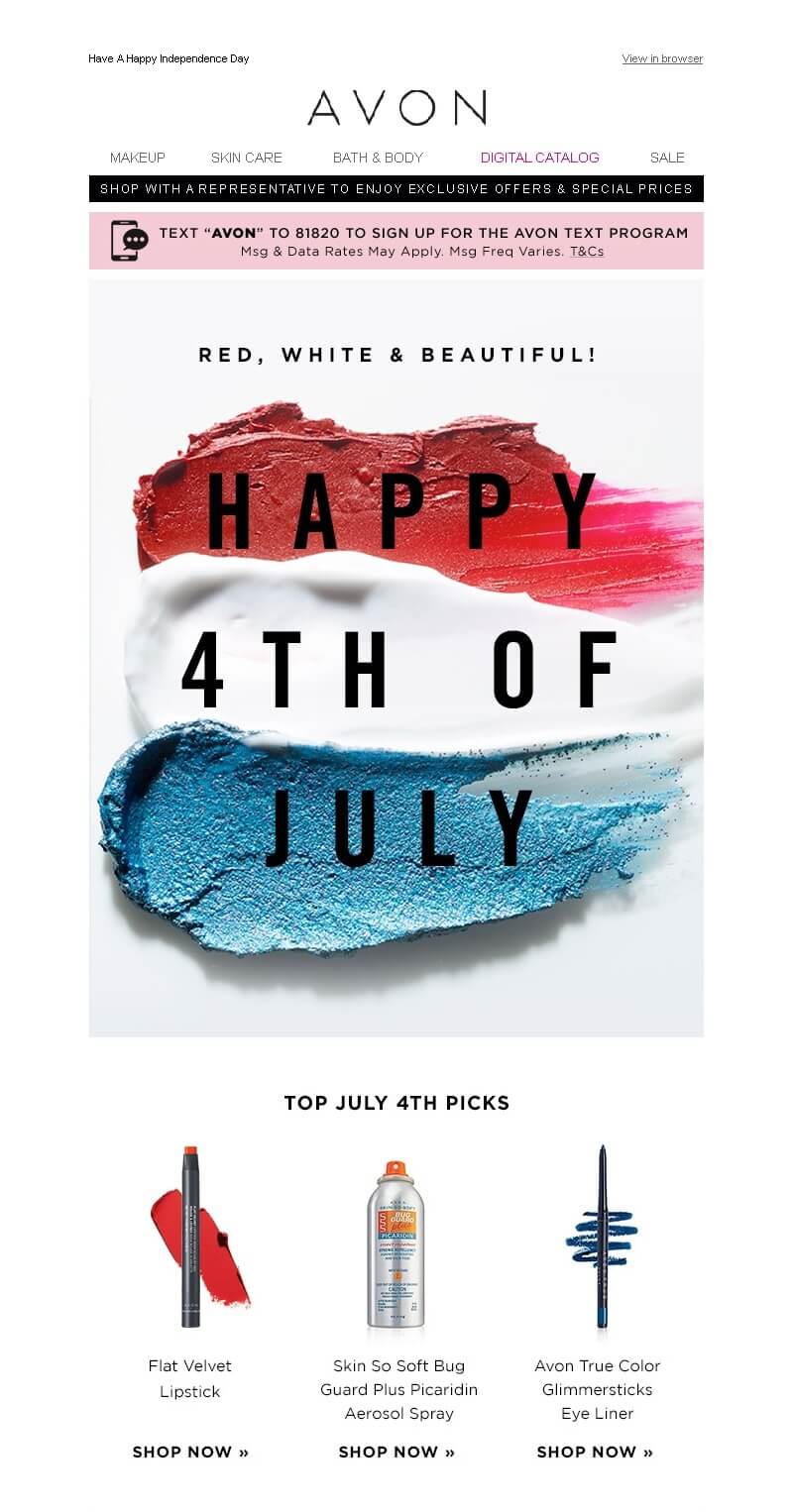Viewport: 793px width, 1512px height.
Task: Open the View in browser link
Action: (x=661, y=58)
